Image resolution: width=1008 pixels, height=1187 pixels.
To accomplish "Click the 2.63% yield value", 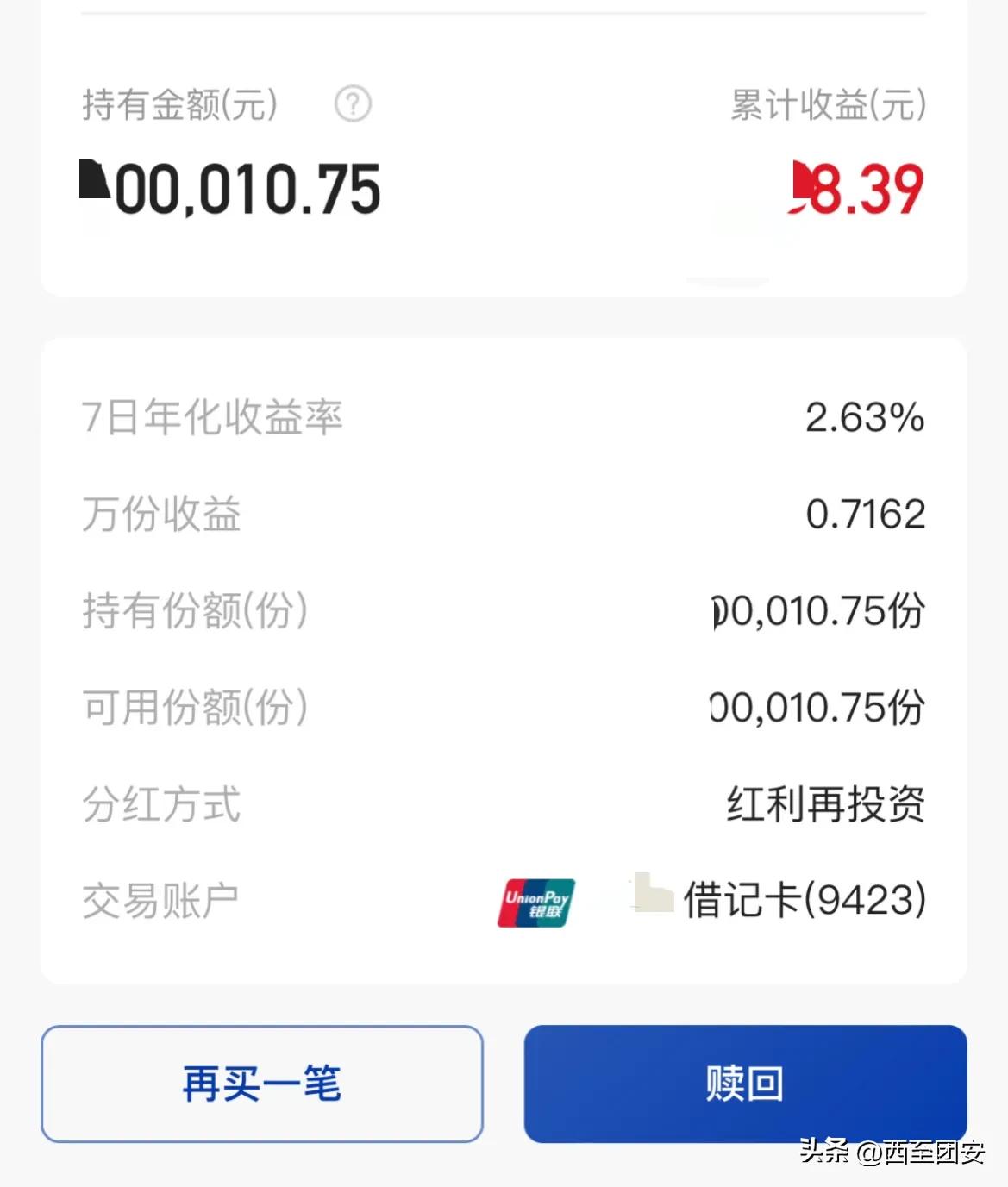I will (x=865, y=418).
